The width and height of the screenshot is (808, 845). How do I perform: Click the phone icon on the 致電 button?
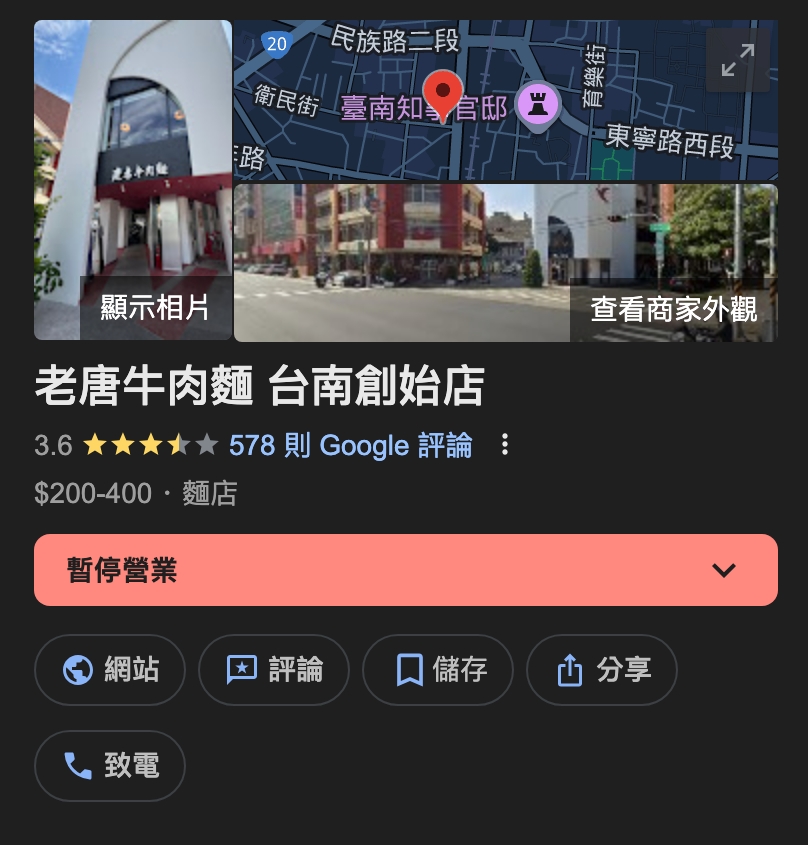(79, 765)
